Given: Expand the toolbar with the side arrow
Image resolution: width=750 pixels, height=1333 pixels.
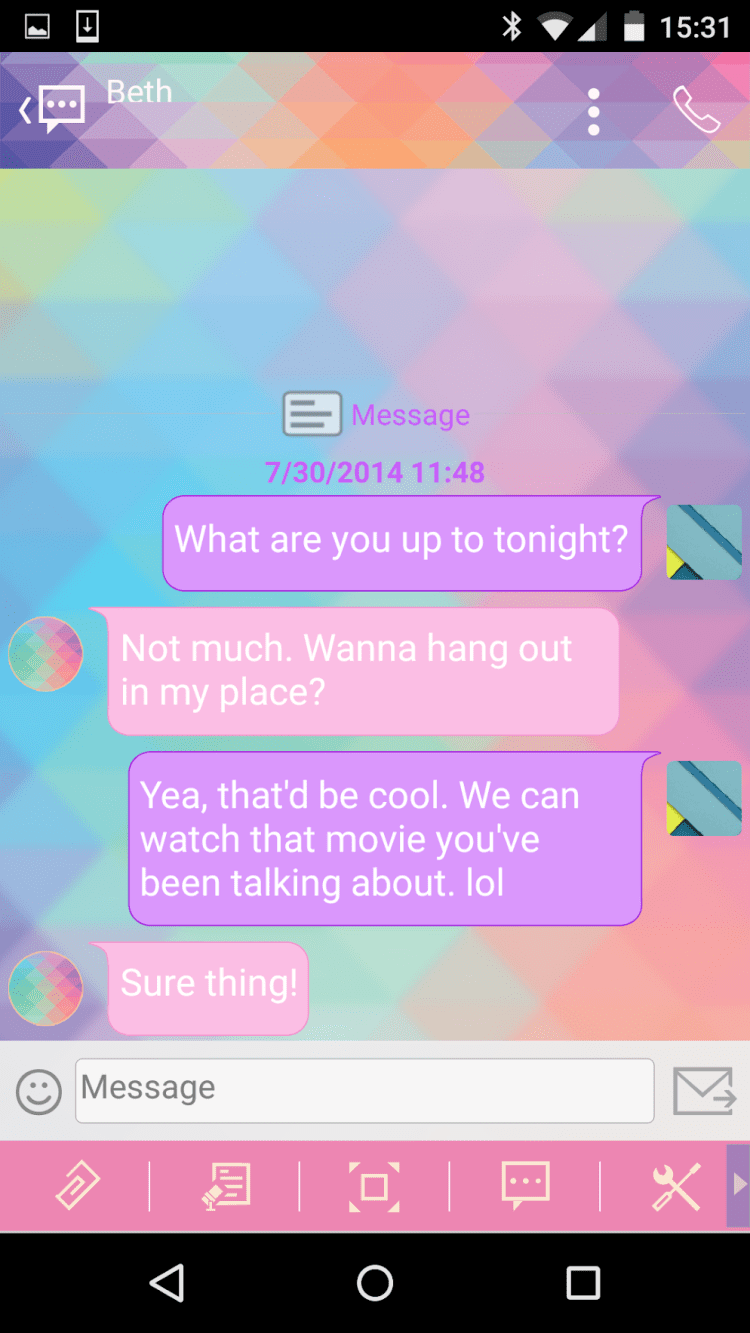Looking at the screenshot, I should pyautogui.click(x=739, y=1185).
